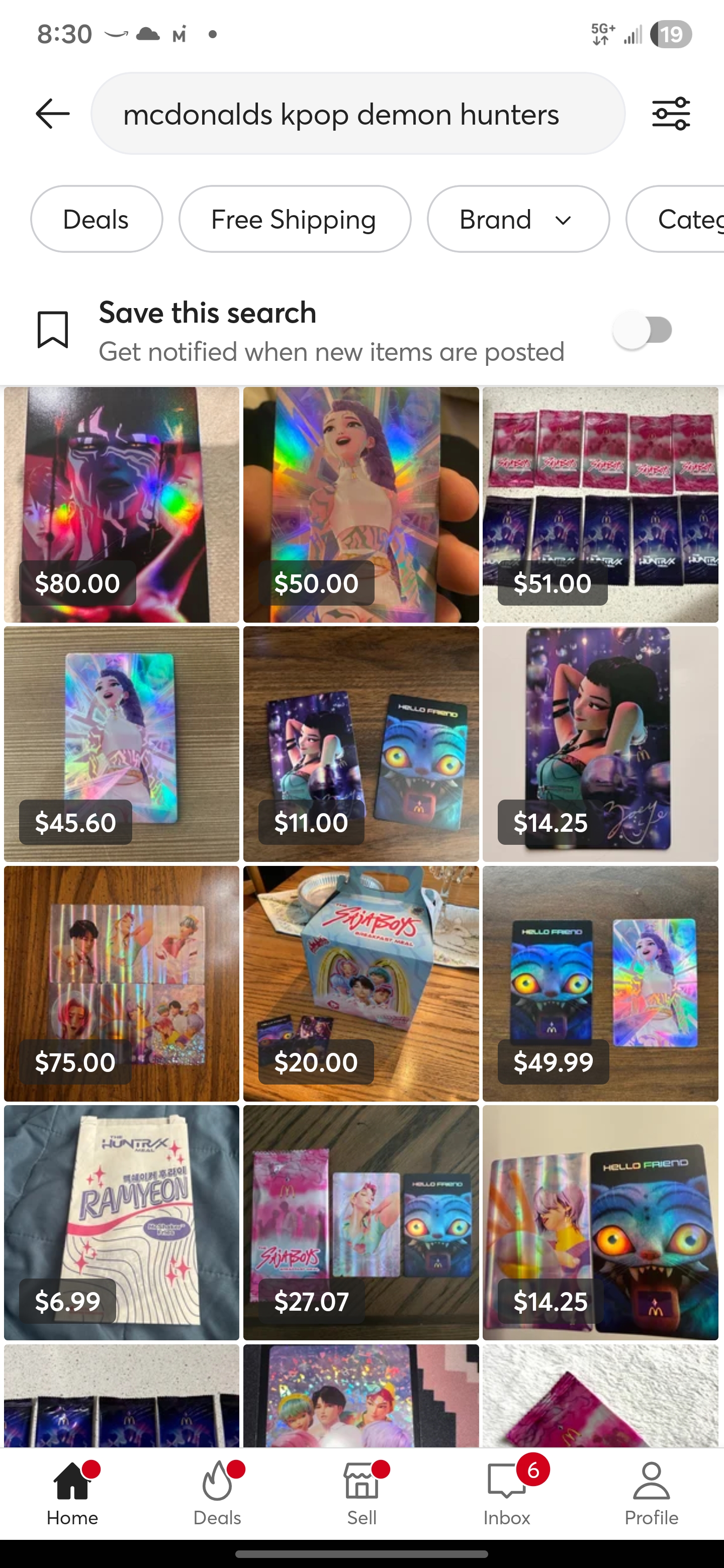724x1568 pixels.
Task: Open the $75.00 listing
Action: point(122,984)
